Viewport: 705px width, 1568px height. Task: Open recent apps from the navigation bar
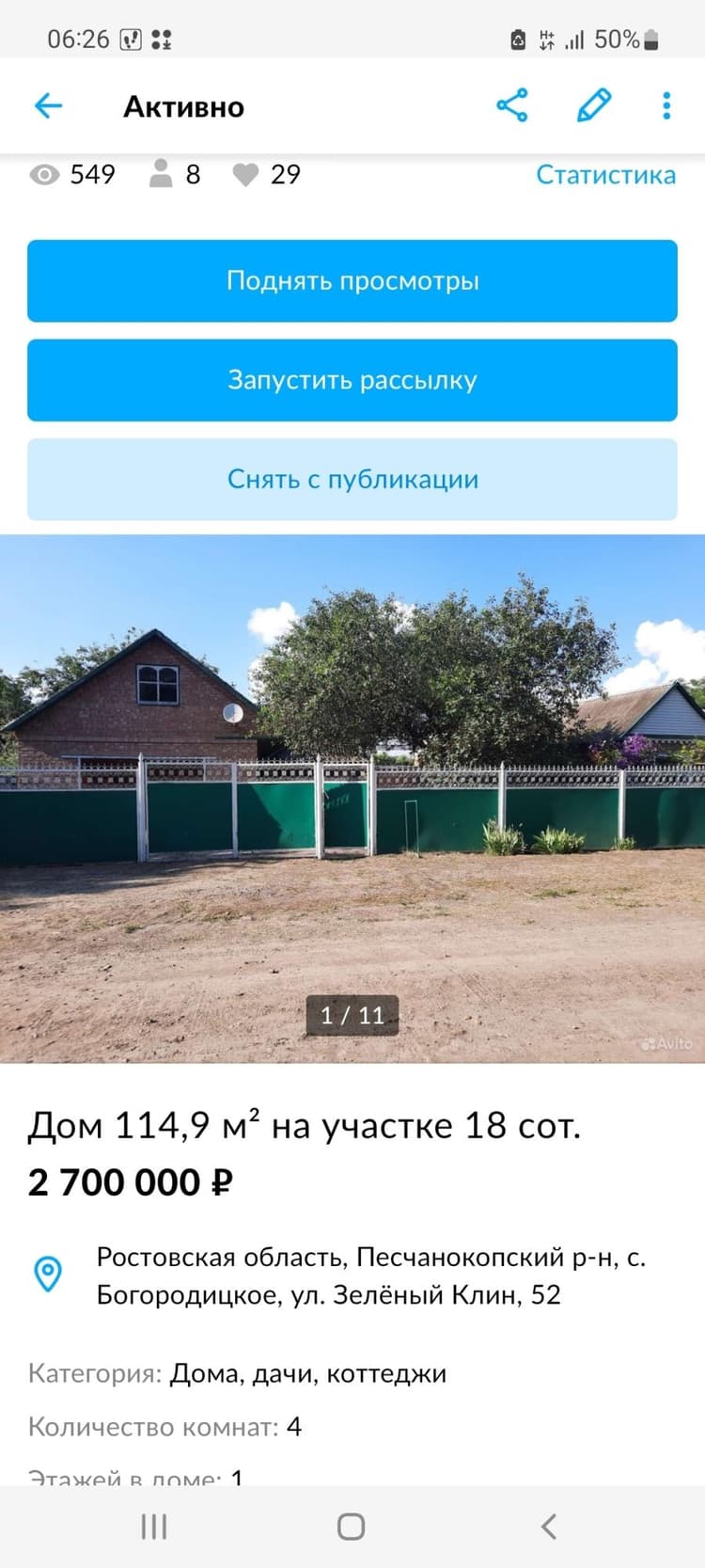pos(154,1526)
